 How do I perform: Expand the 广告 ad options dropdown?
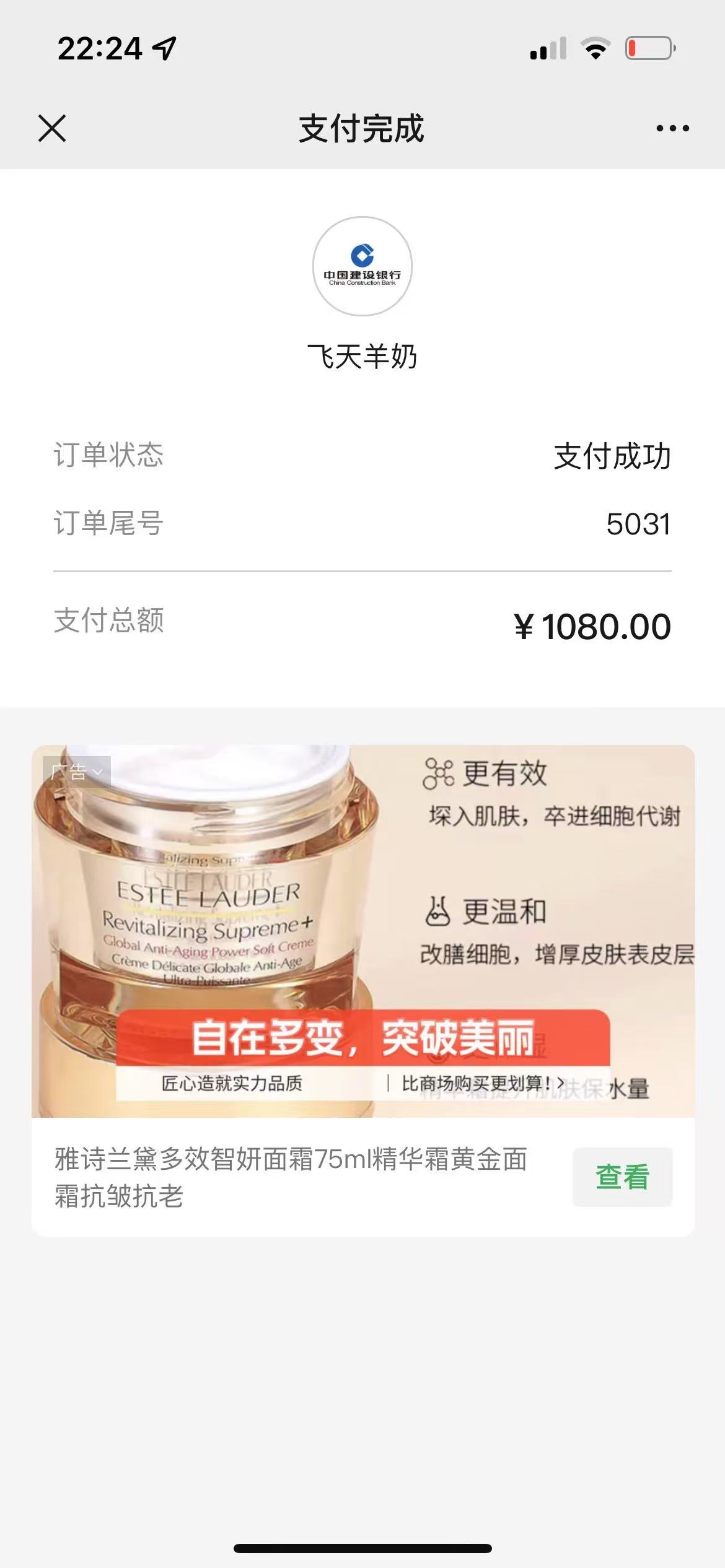77,772
